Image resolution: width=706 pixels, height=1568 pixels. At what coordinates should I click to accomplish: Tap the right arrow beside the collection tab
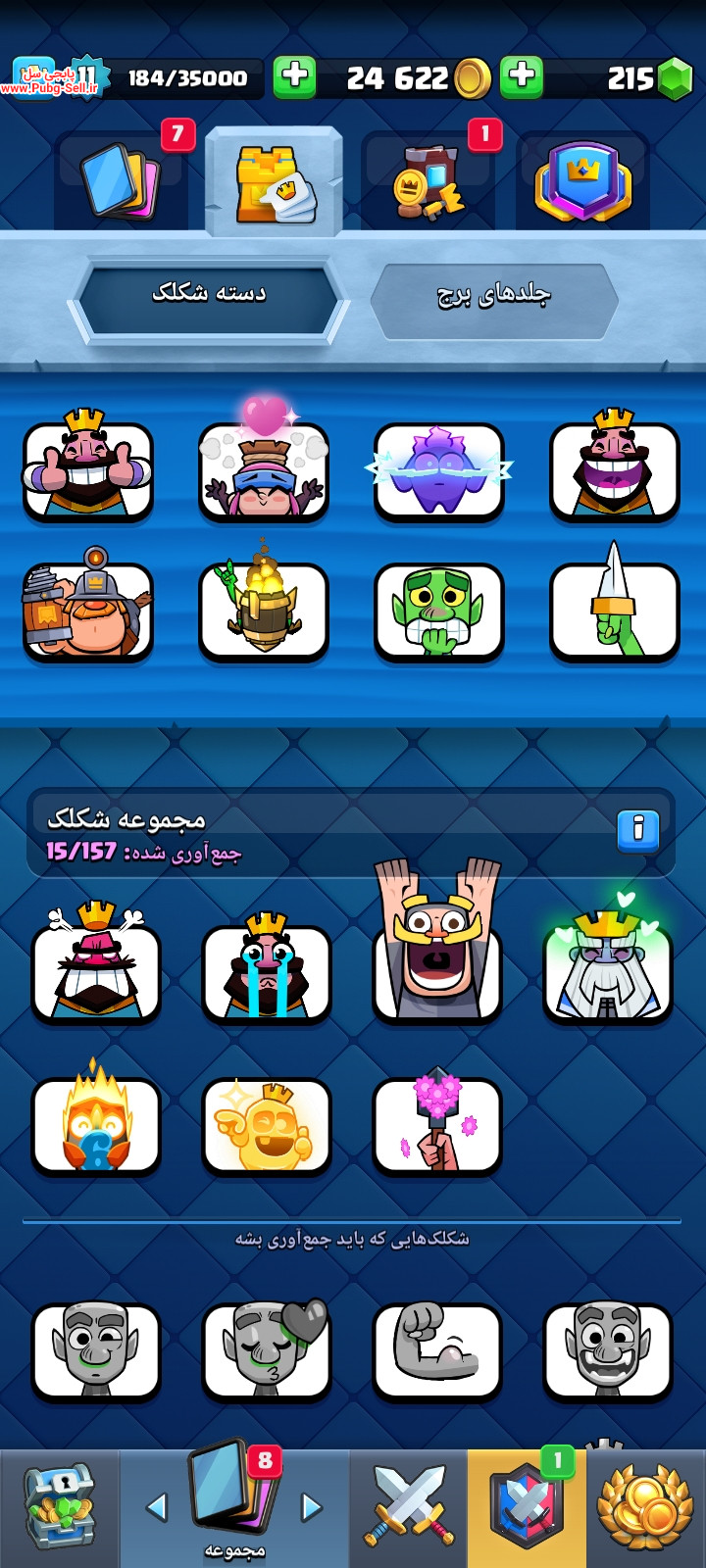312,1507
